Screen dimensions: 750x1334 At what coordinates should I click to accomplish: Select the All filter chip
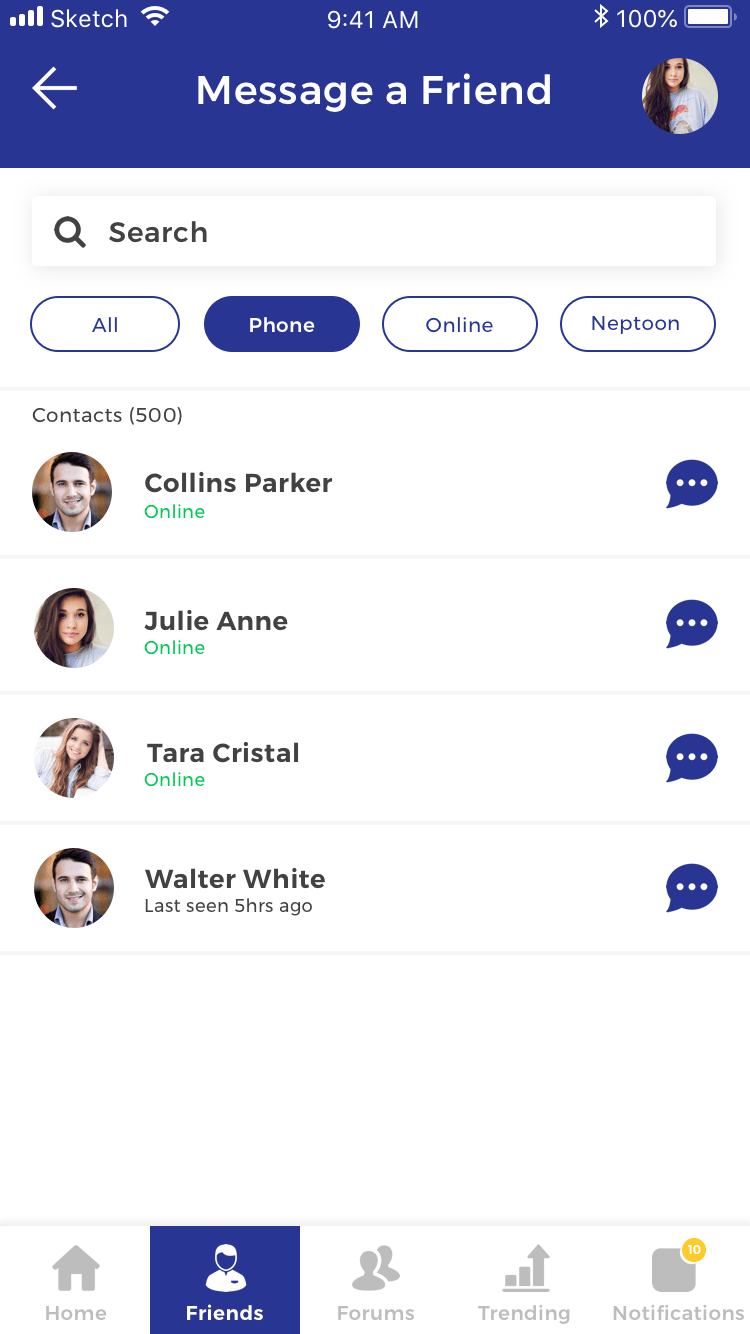[x=105, y=324]
